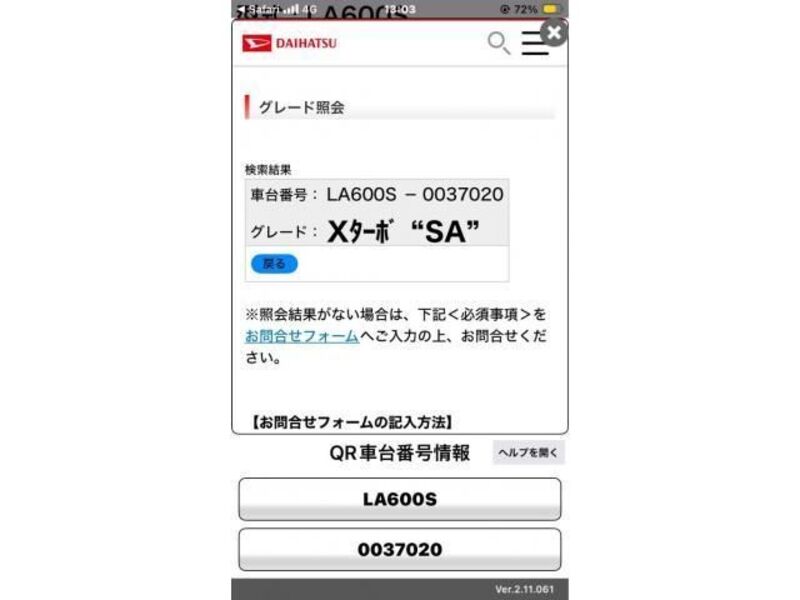
Task: Open help with ヘルプを開く
Action: [x=528, y=453]
